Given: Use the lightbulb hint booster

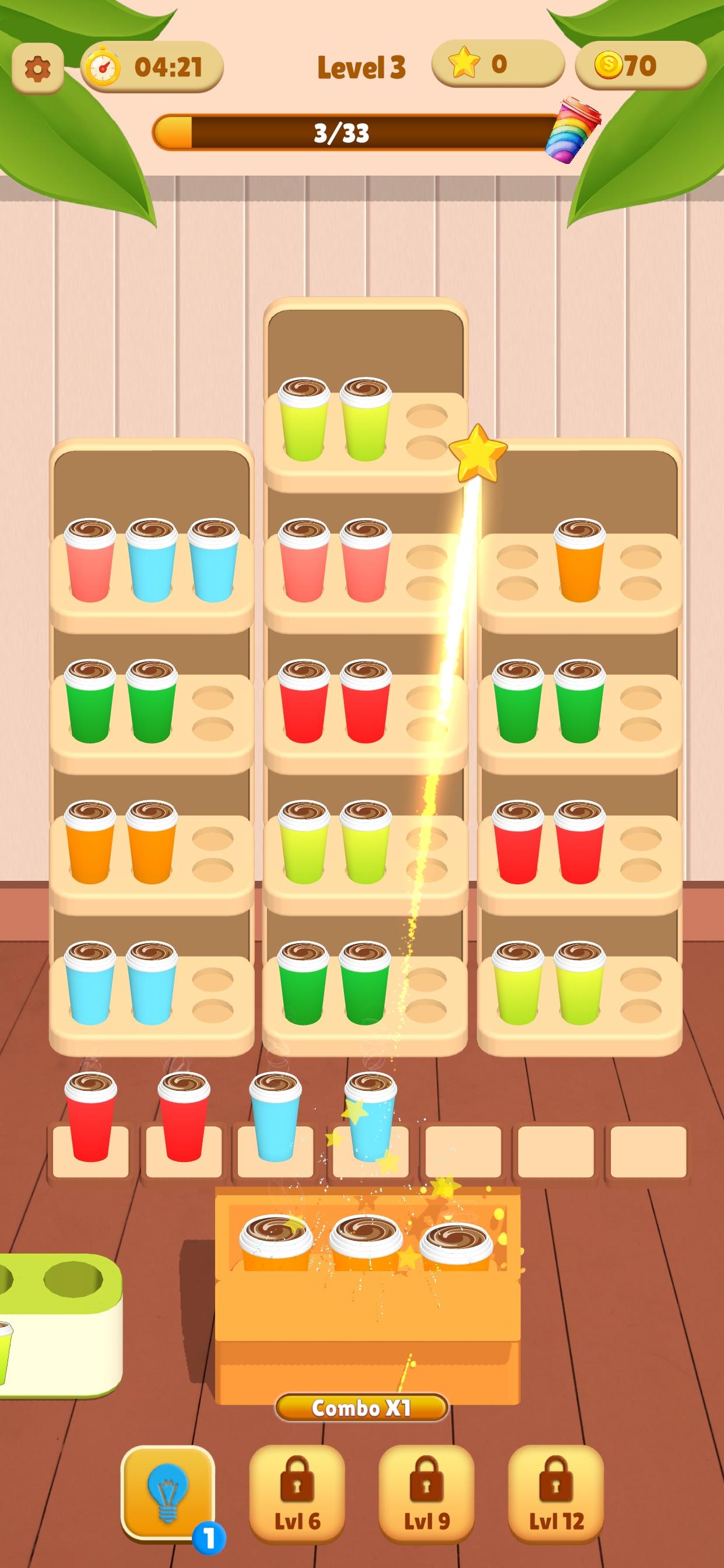Looking at the screenshot, I should pyautogui.click(x=167, y=1493).
